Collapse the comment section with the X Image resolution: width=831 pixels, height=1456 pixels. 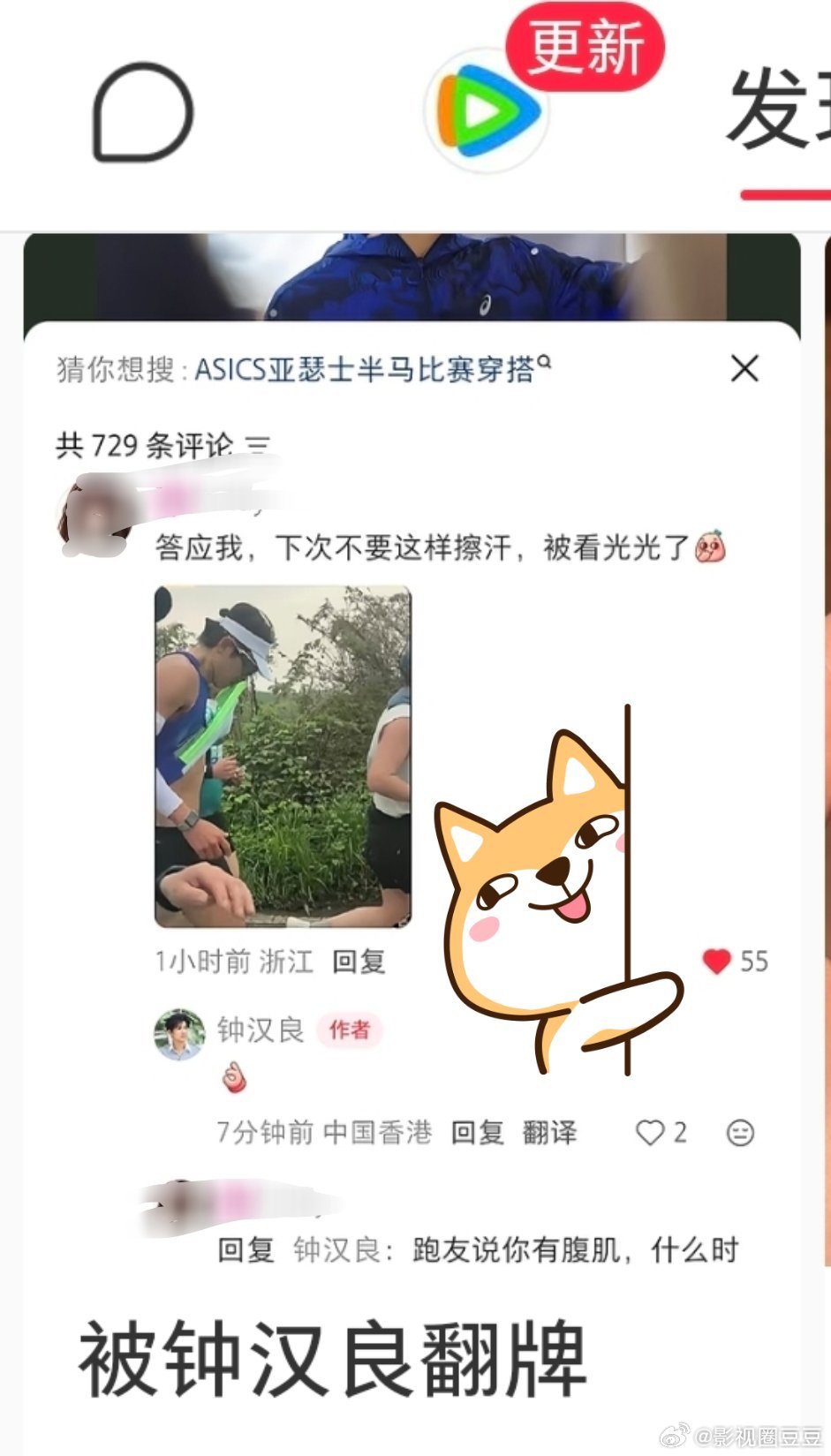coord(746,369)
